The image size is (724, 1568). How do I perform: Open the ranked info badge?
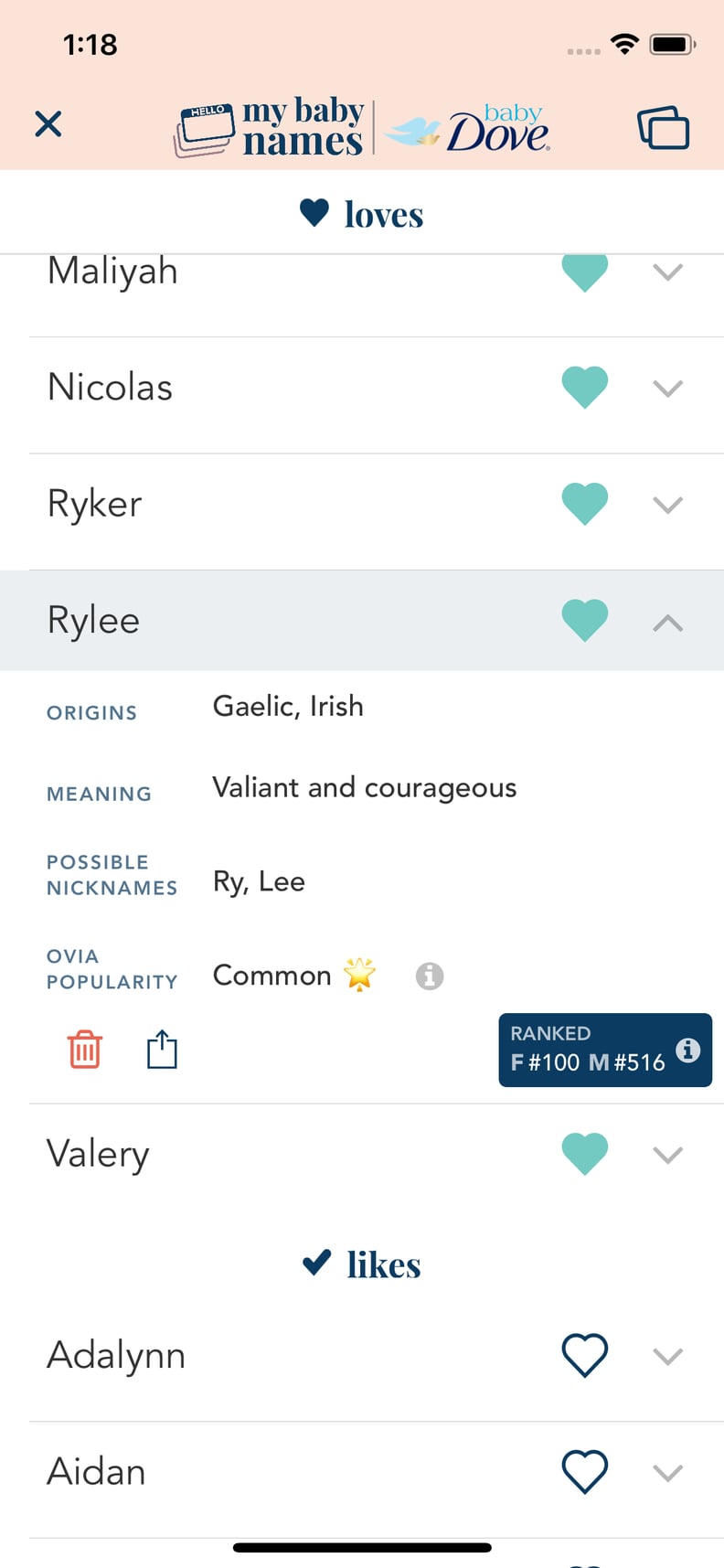click(605, 1050)
